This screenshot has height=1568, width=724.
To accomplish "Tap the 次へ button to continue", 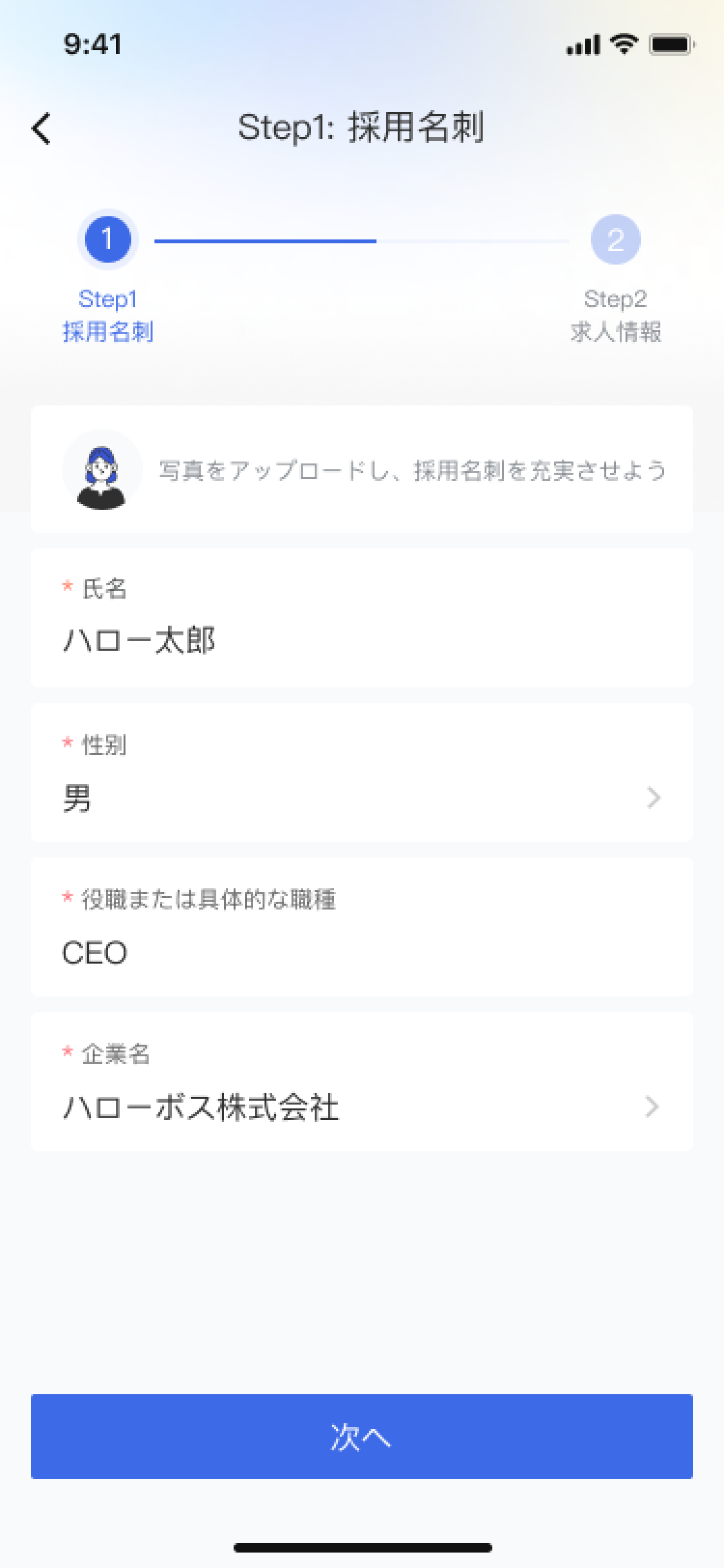I will tap(362, 1437).
